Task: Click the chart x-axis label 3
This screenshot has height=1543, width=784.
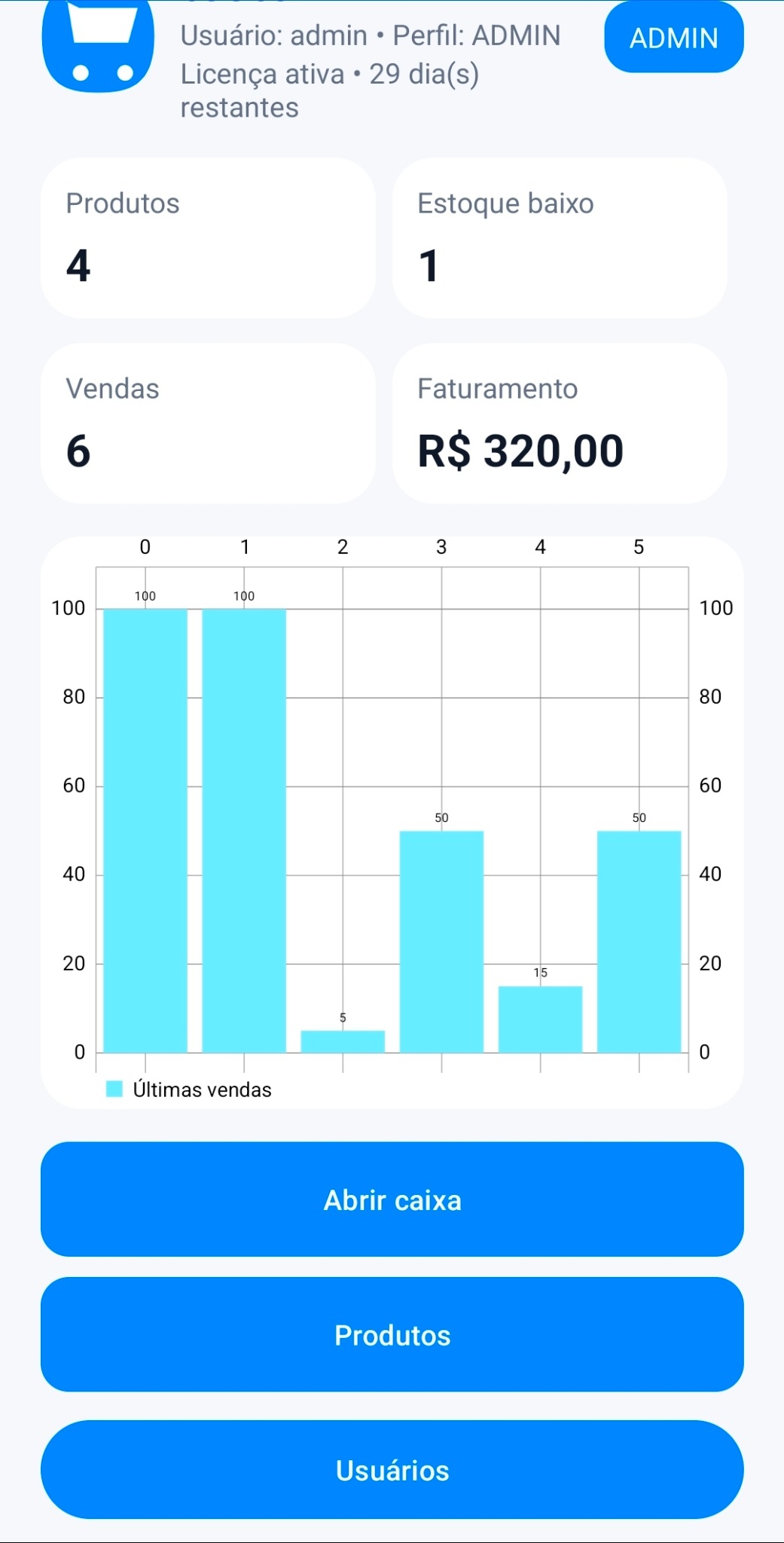Action: point(441,546)
